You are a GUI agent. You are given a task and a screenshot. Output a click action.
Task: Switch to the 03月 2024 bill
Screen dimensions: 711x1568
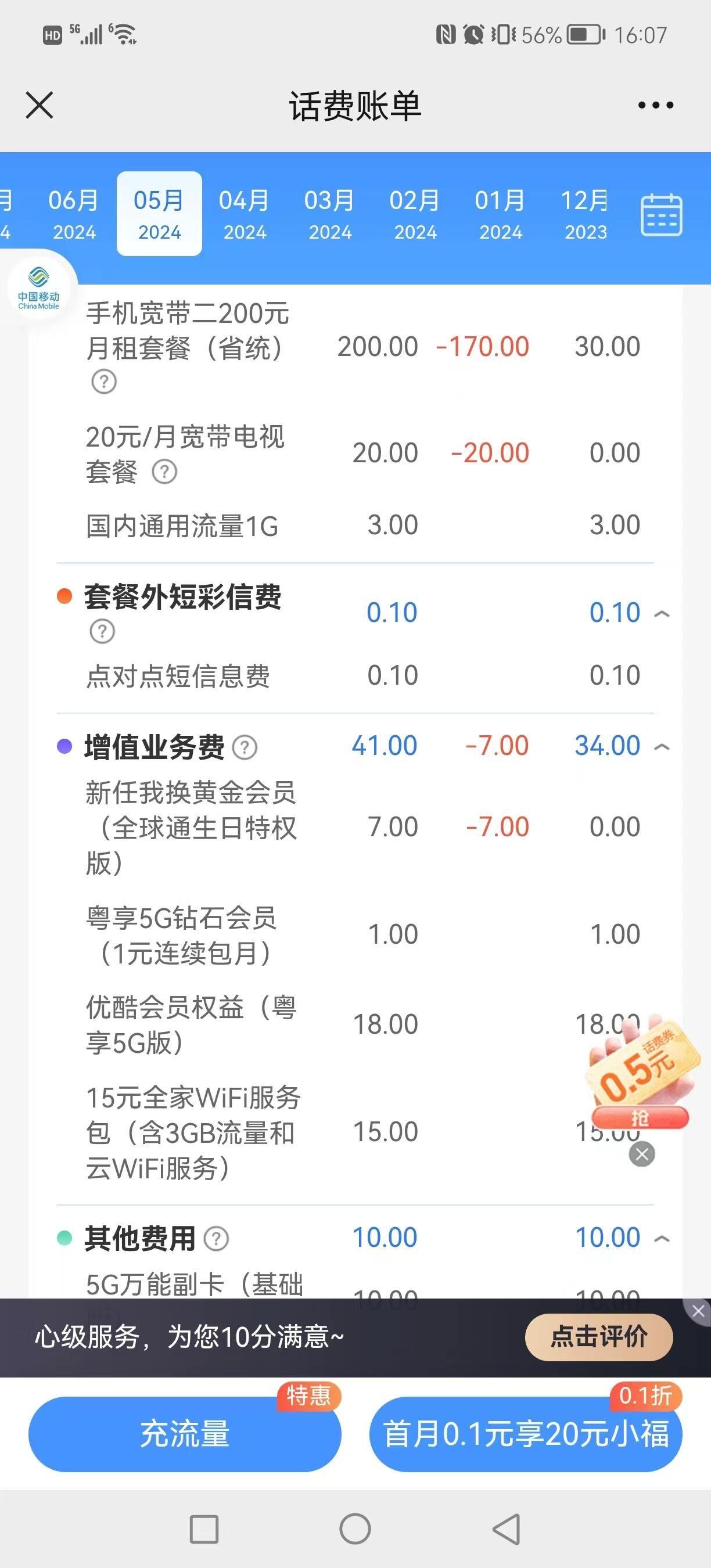[x=329, y=214]
